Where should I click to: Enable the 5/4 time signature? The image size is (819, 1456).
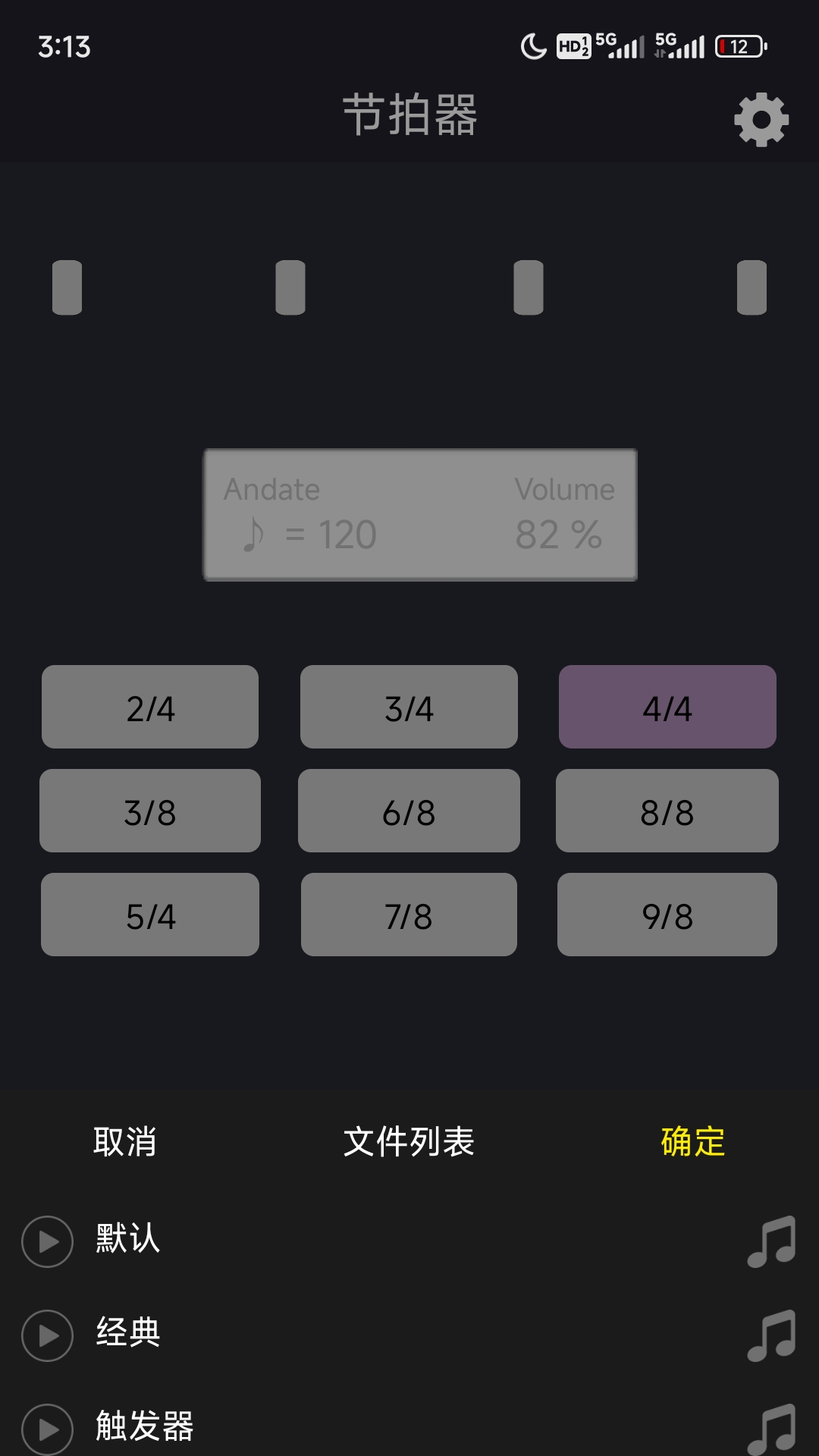149,914
